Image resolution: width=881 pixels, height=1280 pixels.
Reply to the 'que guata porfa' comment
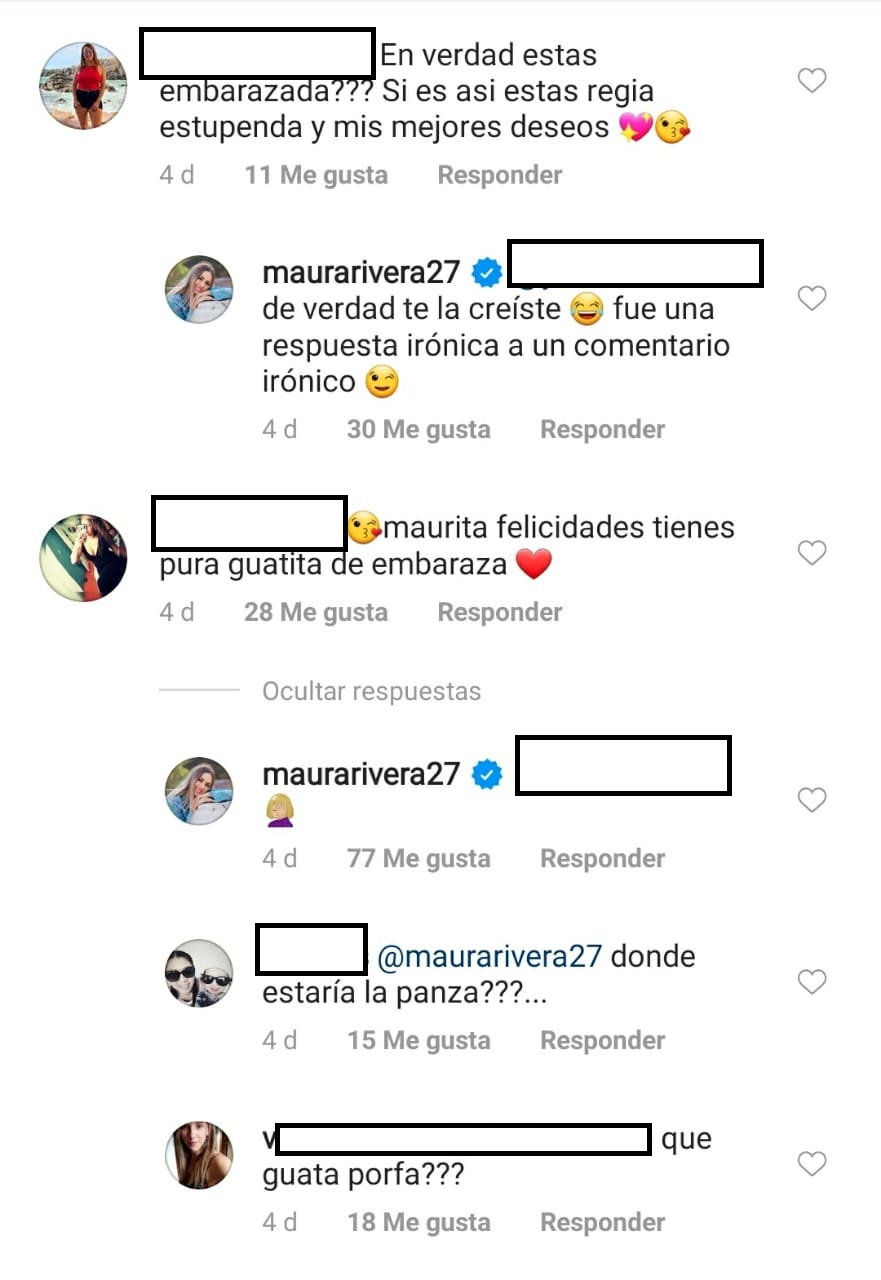coord(602,1223)
